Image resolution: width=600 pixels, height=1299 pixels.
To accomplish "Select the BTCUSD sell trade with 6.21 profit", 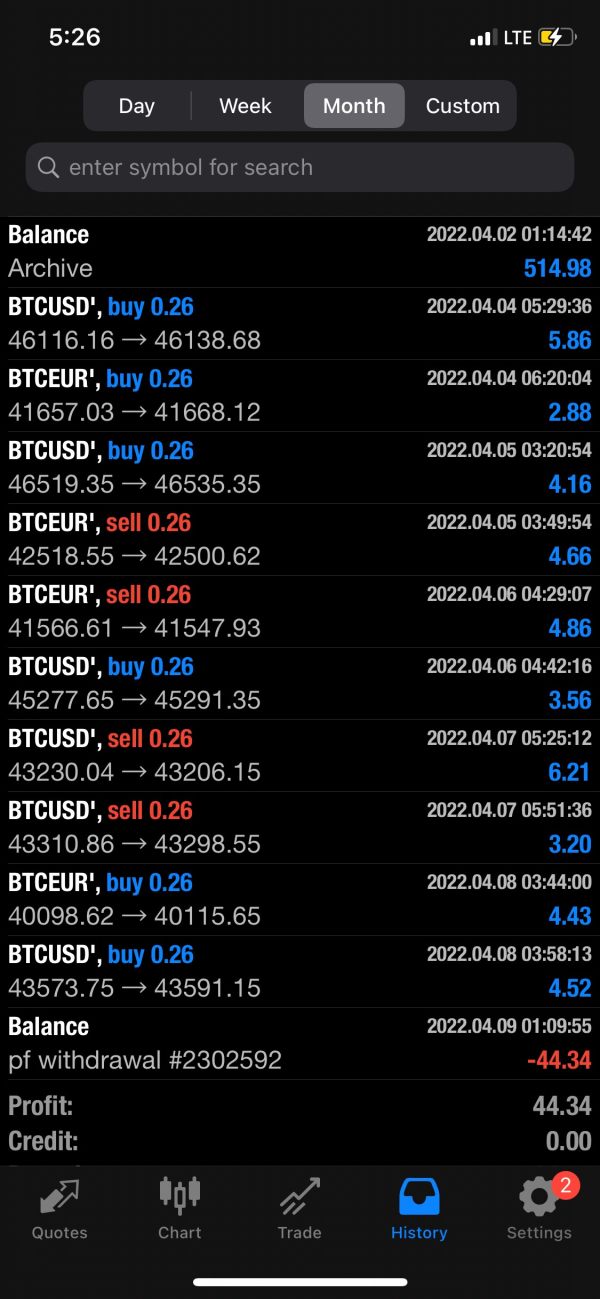I will tap(300, 756).
